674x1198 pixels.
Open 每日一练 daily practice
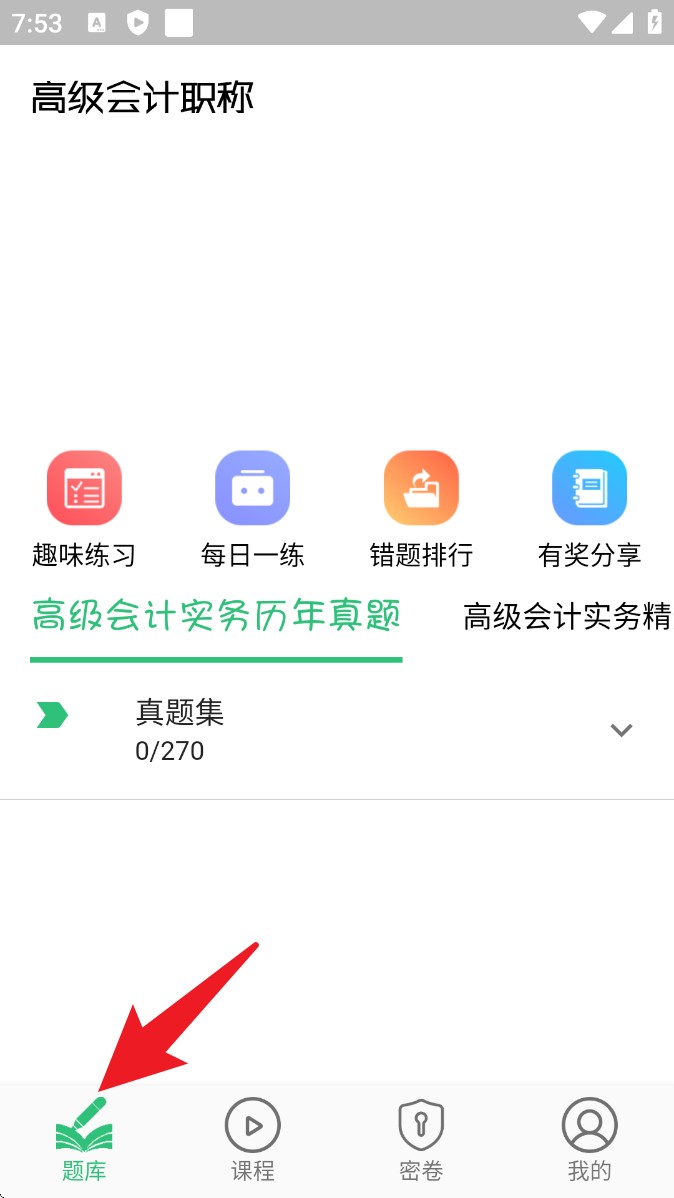[252, 509]
